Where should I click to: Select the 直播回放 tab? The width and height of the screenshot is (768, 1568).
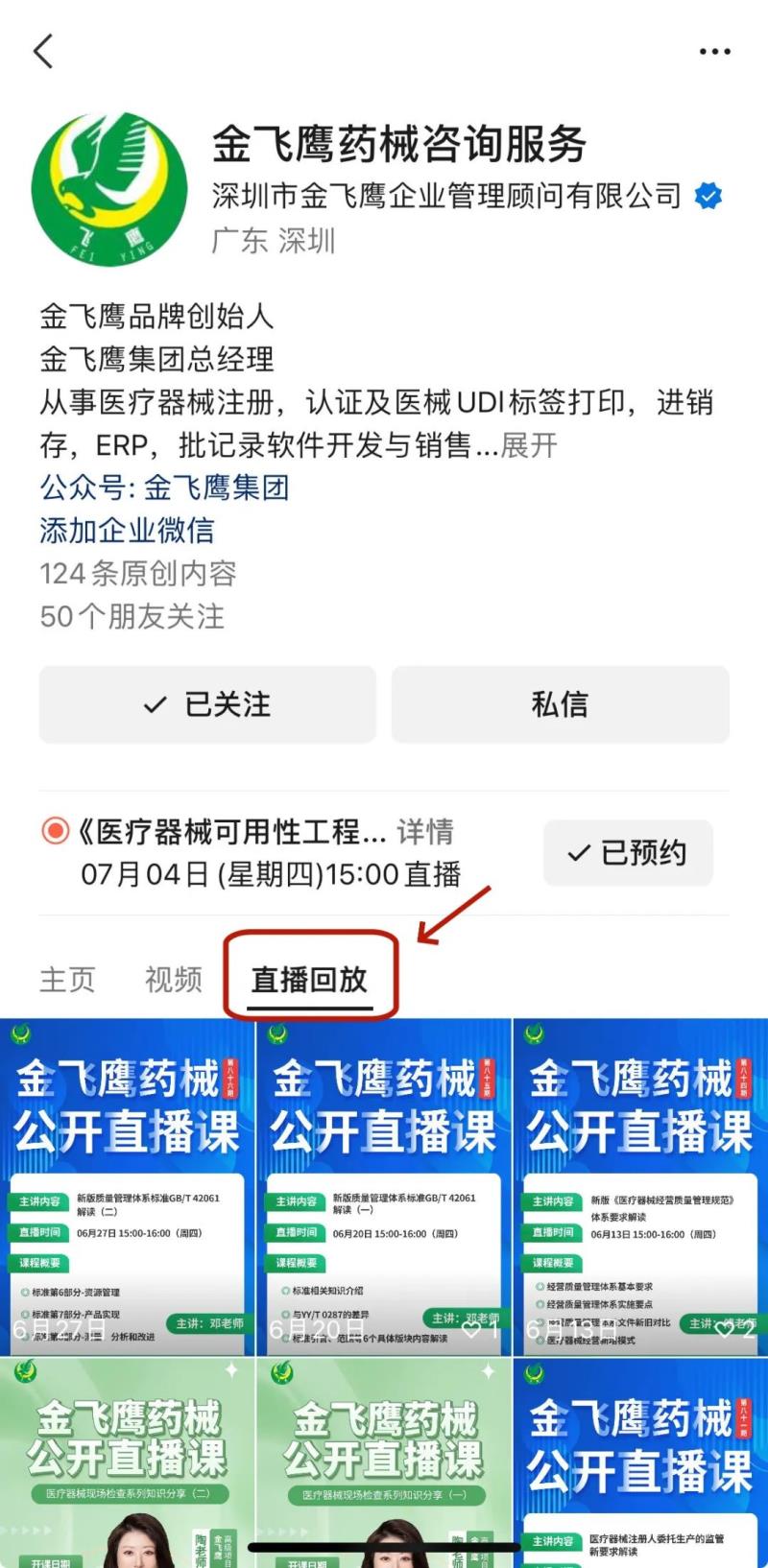tap(309, 980)
